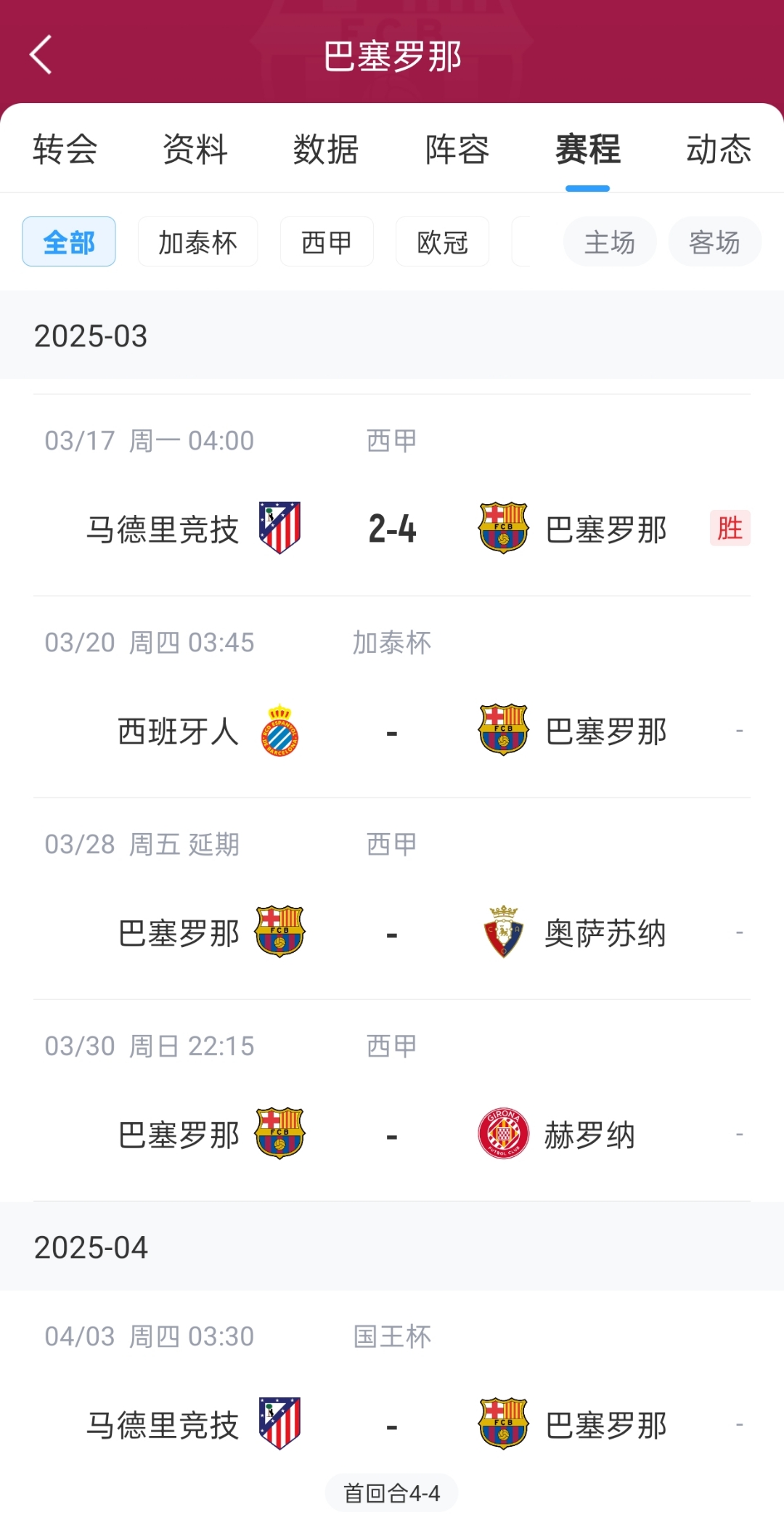Viewport: 784px width, 1539px height.
Task: Select the Espanyol club logo
Action: [283, 731]
